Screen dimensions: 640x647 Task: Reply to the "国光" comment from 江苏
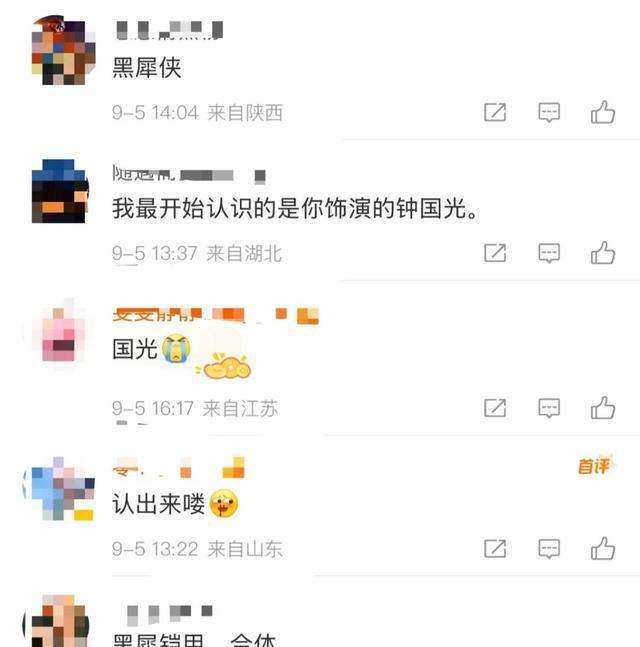(x=549, y=408)
